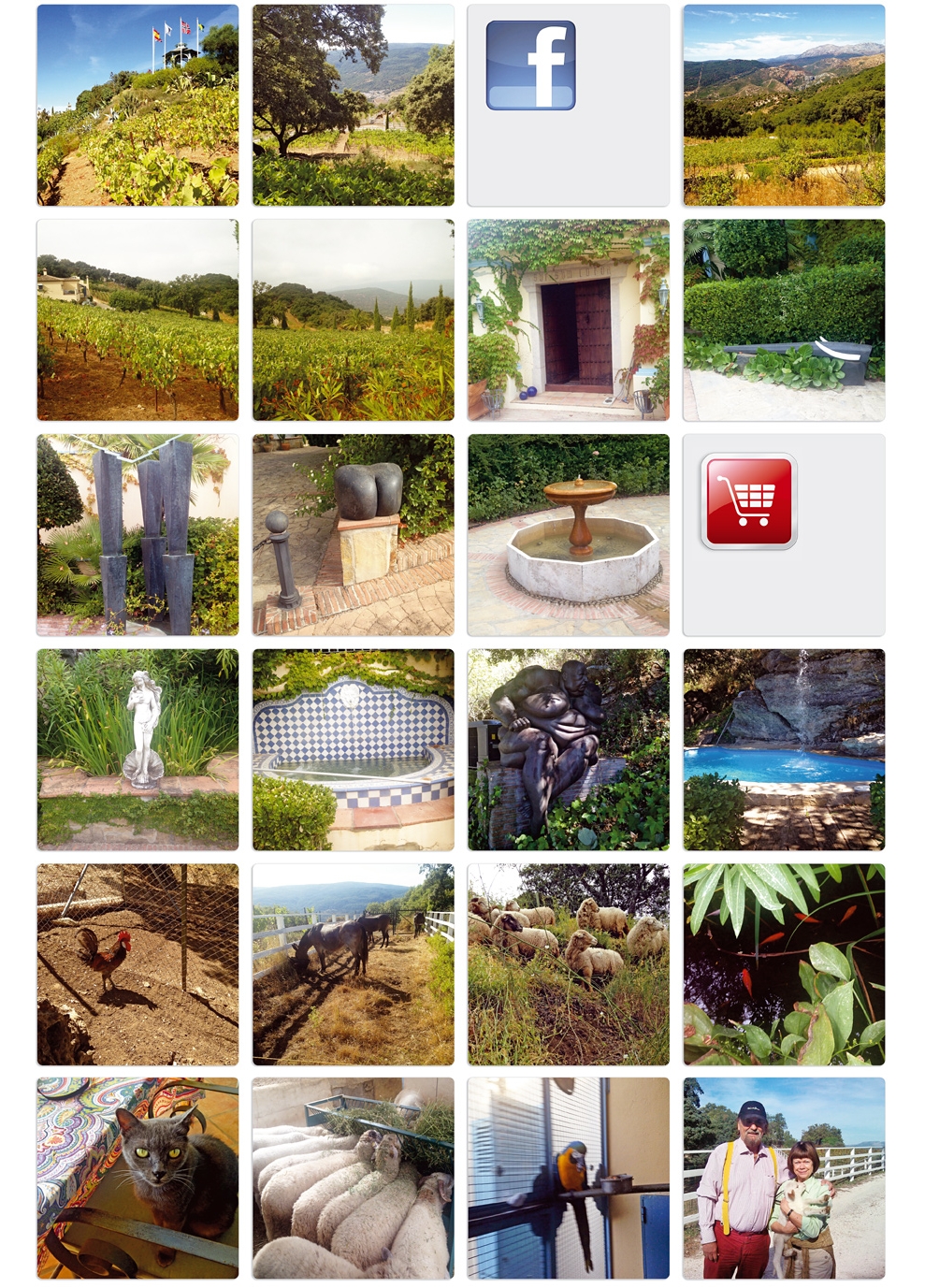View the rooster photo
This screenshot has height=1288, width=925.
(137, 964)
